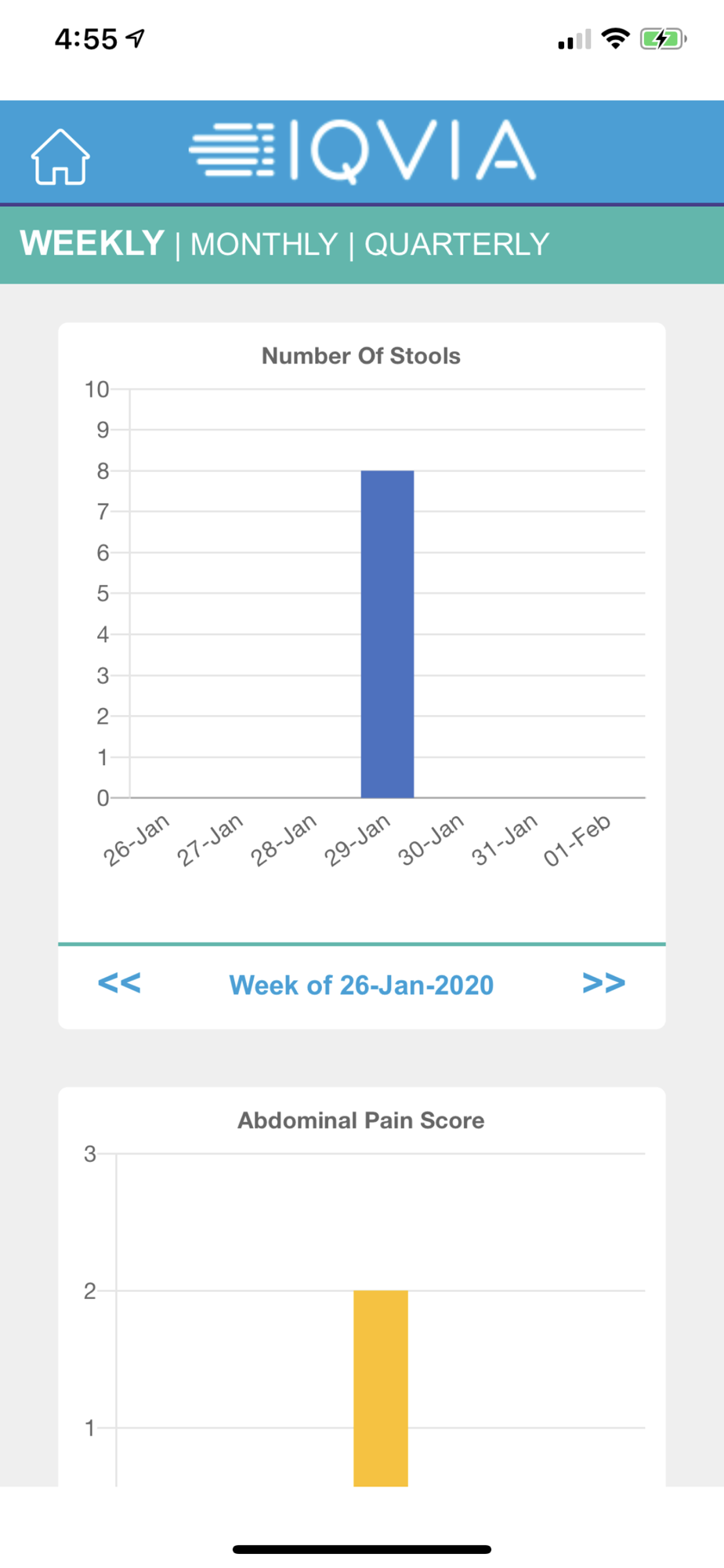
Task: Select the WEEKLY view
Action: 92,243
